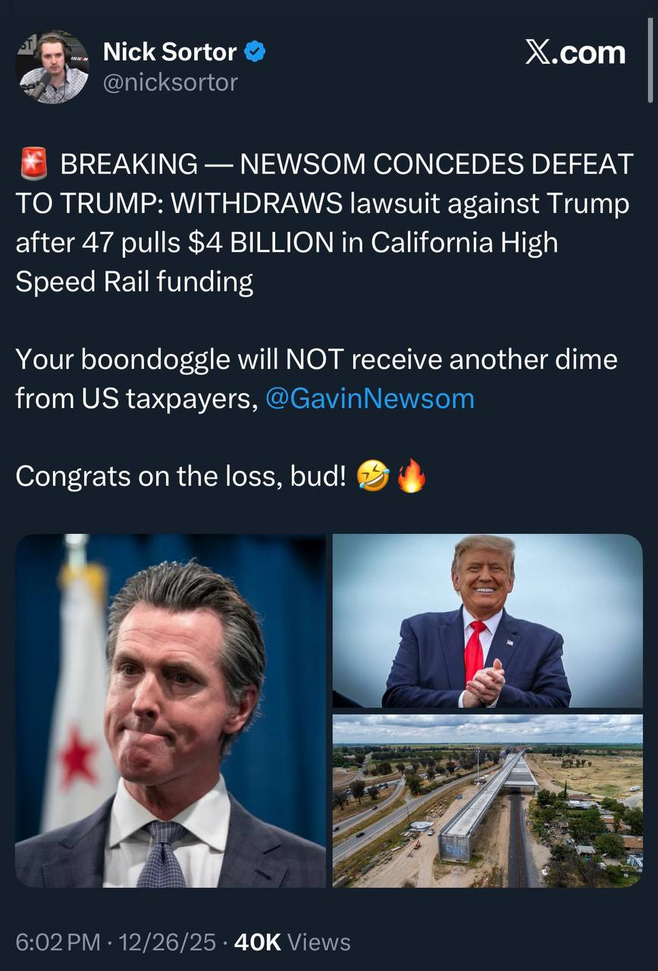View the Trump clapping photo

click(487, 621)
